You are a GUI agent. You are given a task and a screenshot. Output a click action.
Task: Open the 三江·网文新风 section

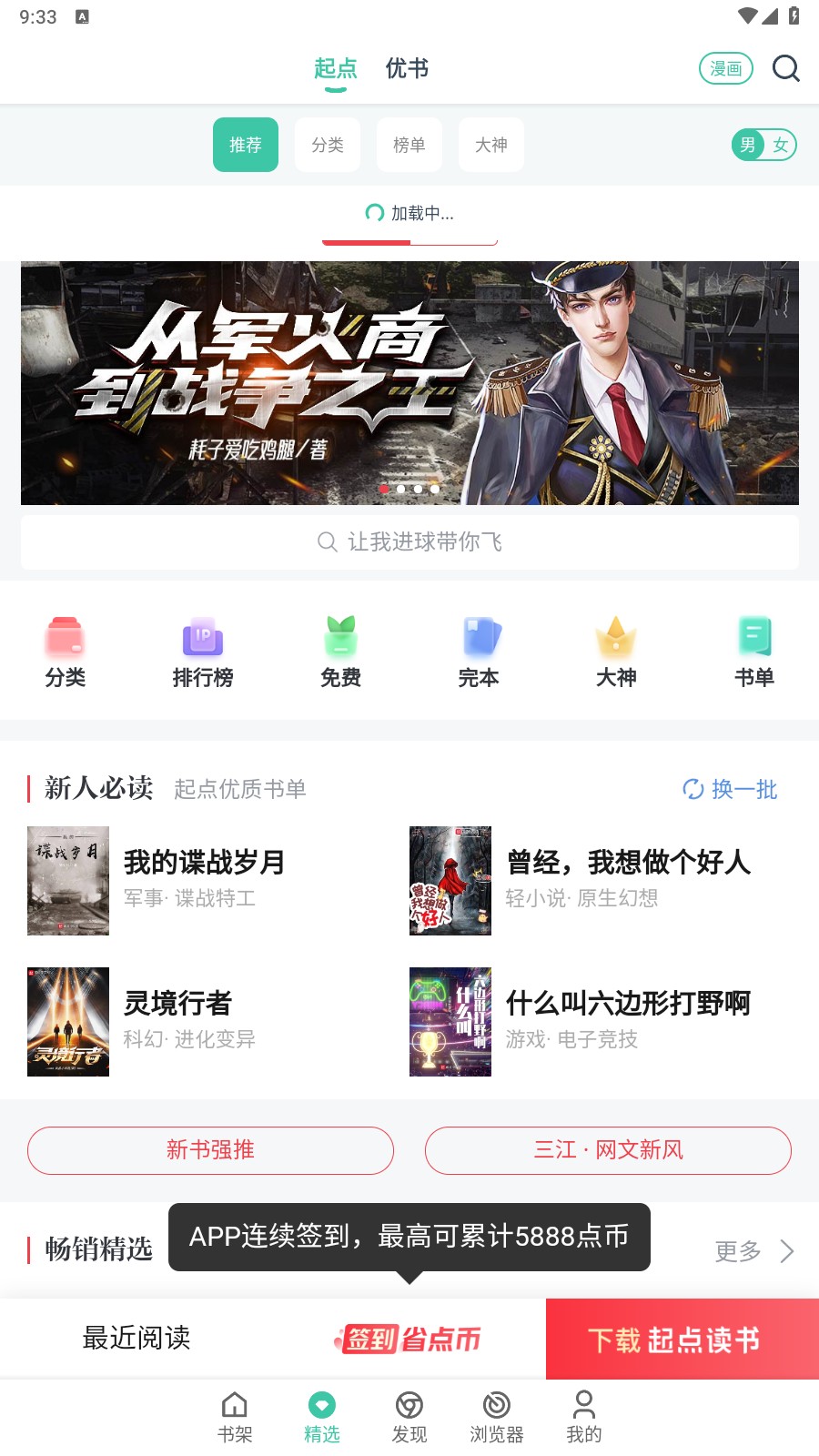(607, 1150)
